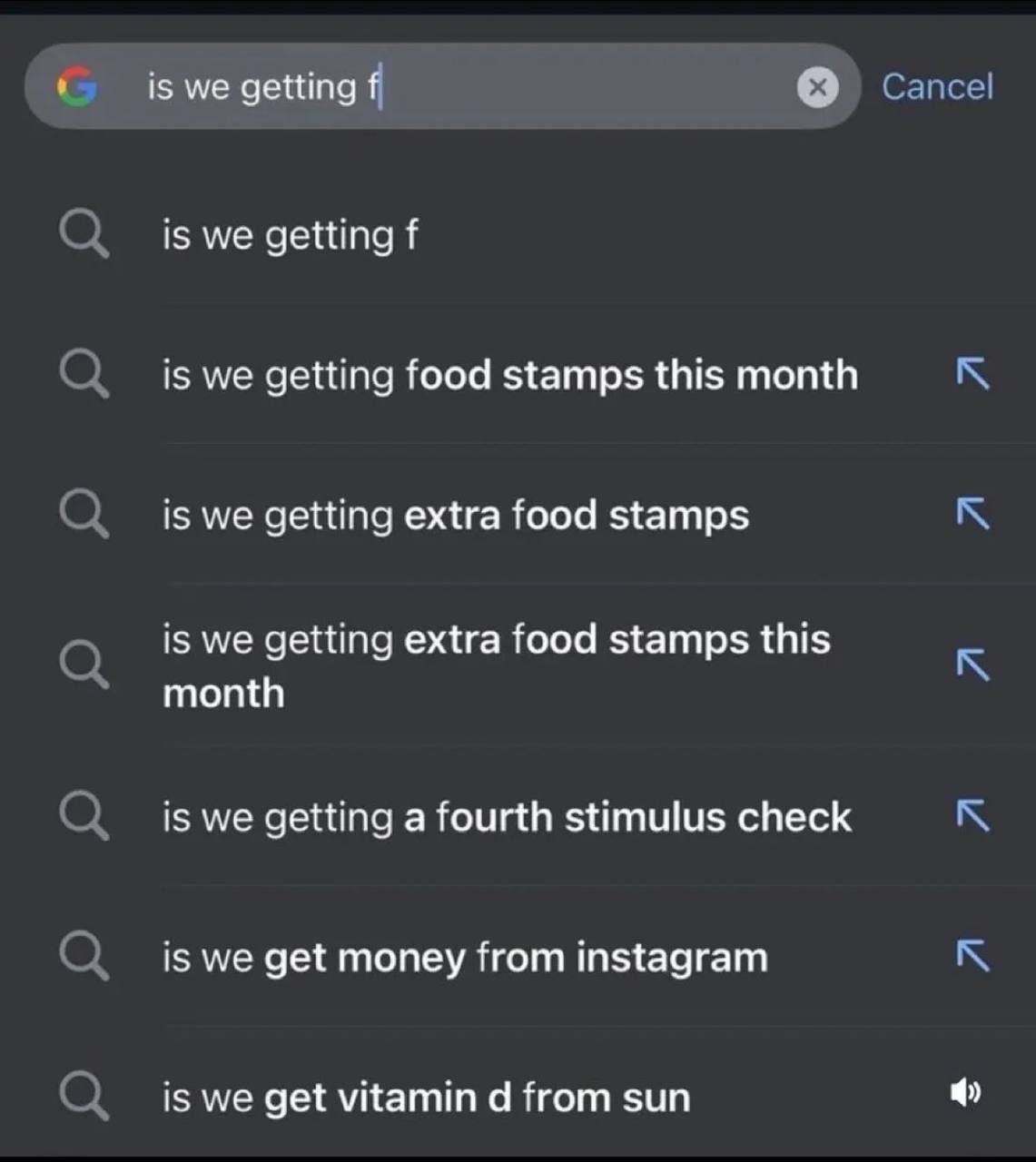Tap the insert arrow for fourth stimulus check
This screenshot has height=1162, width=1036.
click(x=972, y=816)
